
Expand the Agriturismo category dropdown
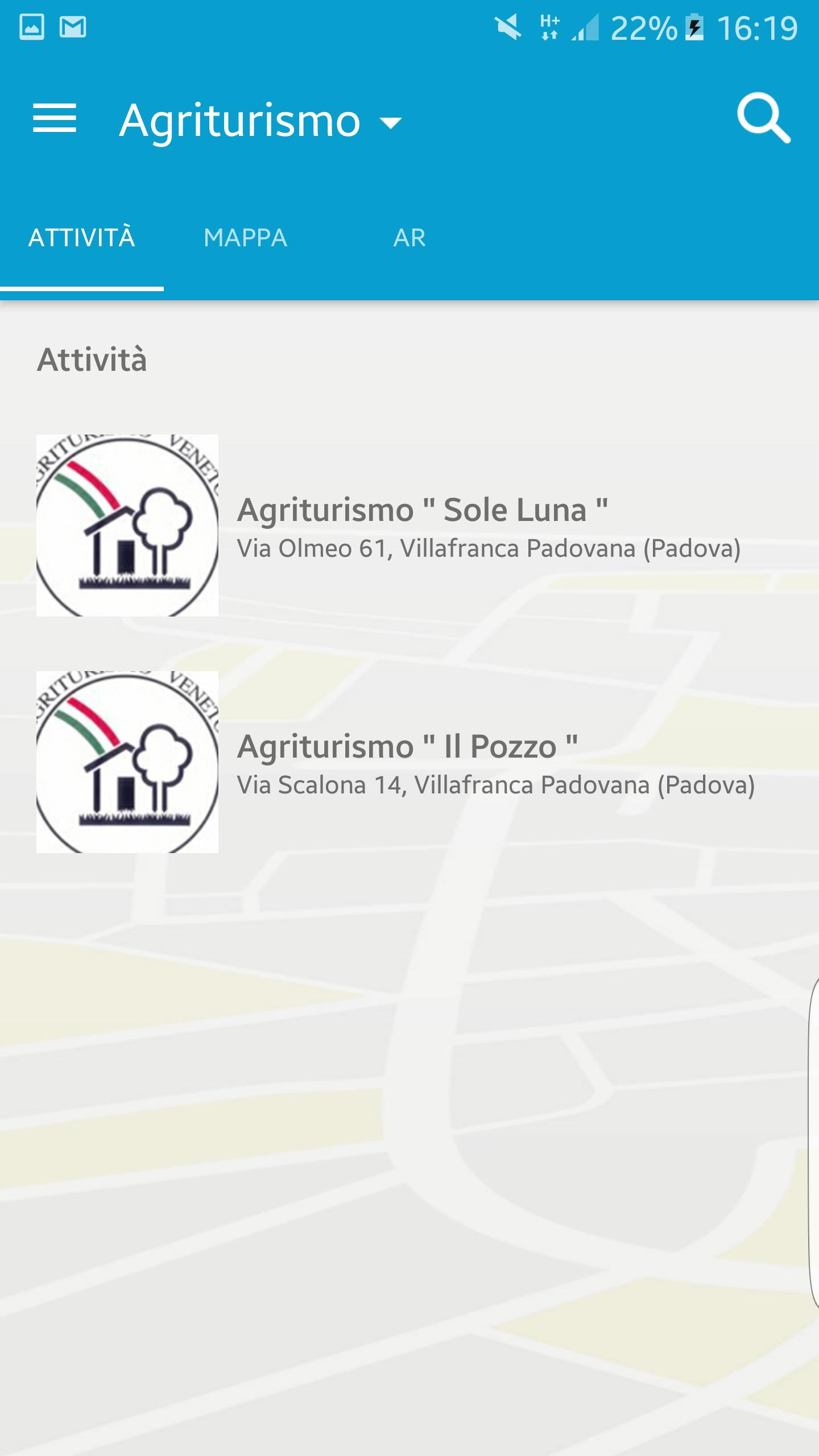click(x=260, y=121)
